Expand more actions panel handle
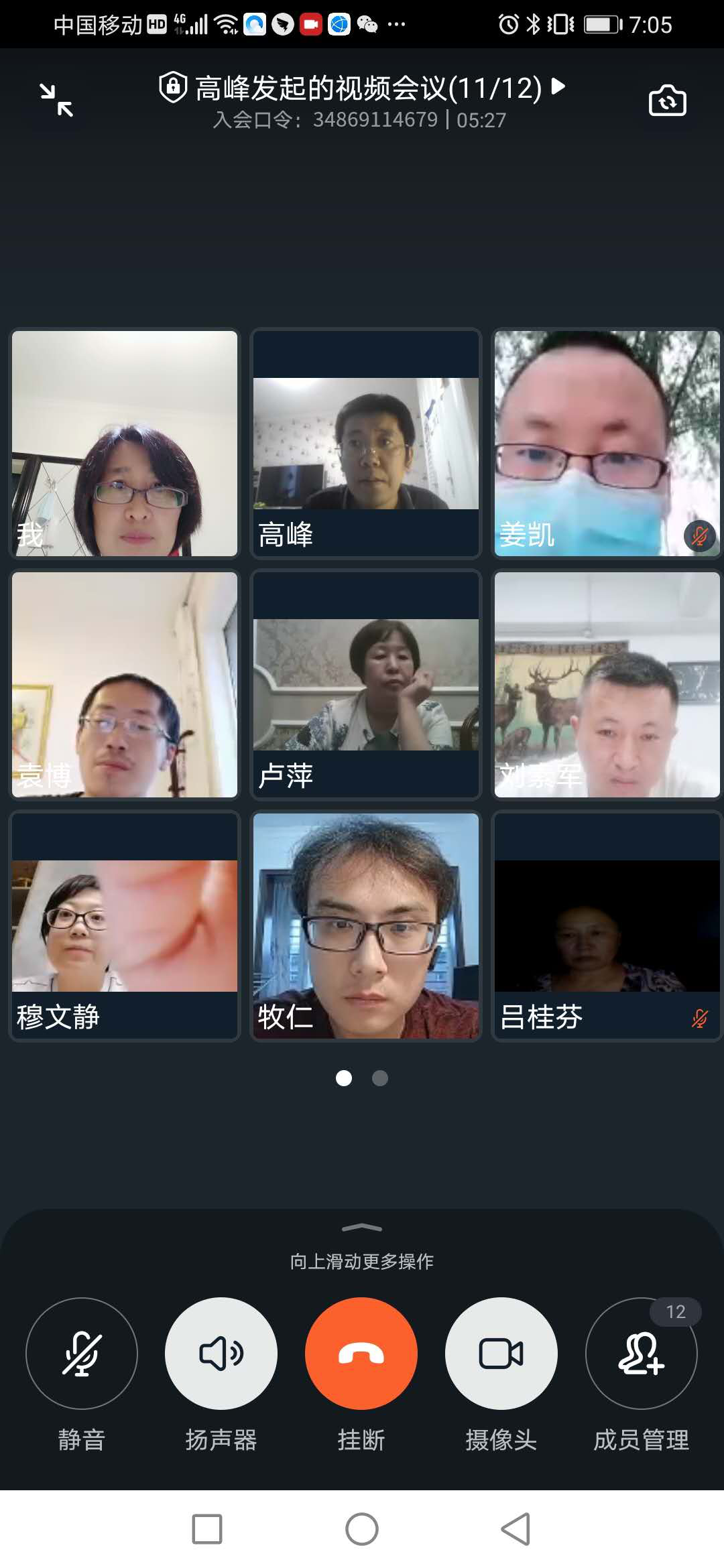Image resolution: width=724 pixels, height=1568 pixels. tap(362, 1228)
